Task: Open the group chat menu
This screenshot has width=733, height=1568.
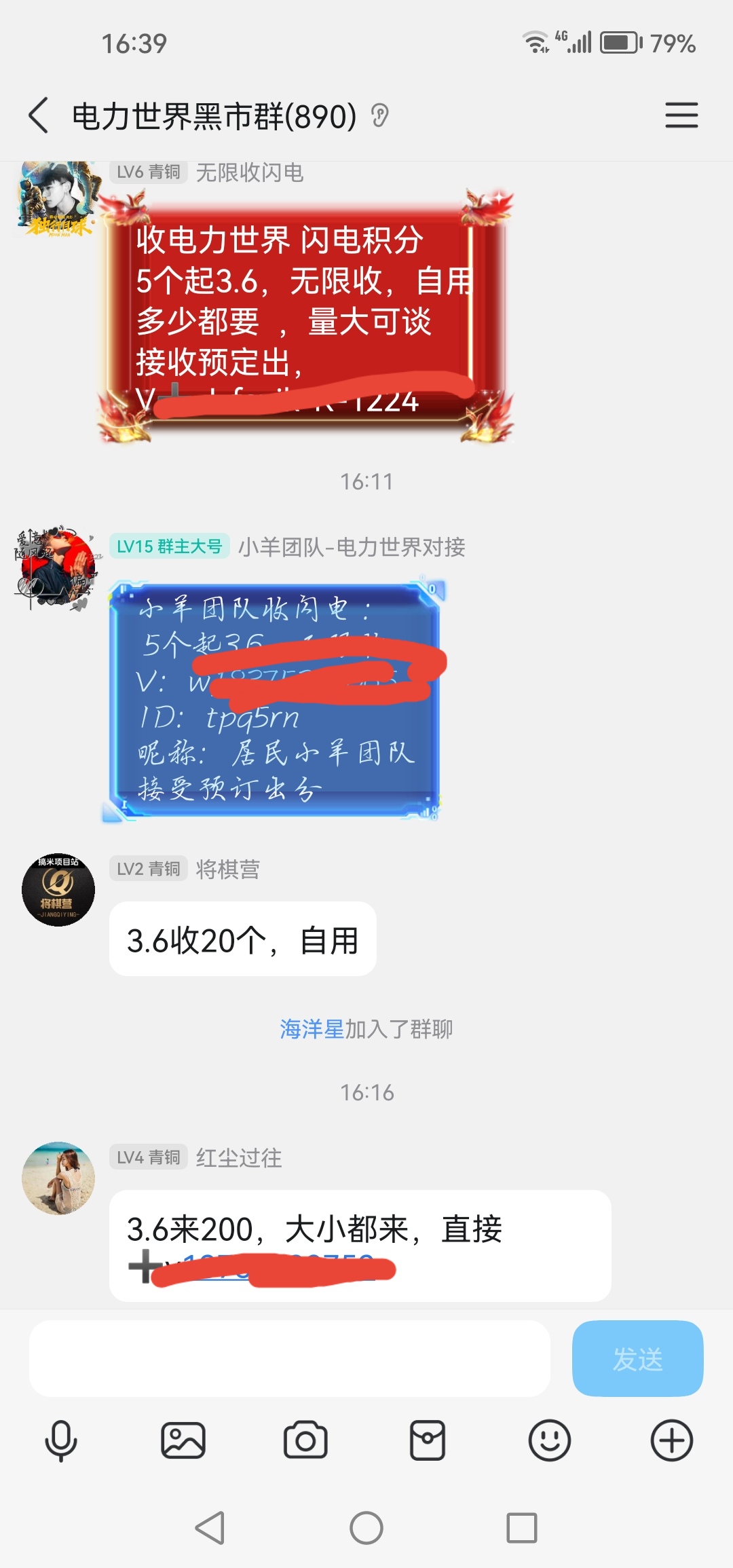Action: click(681, 115)
